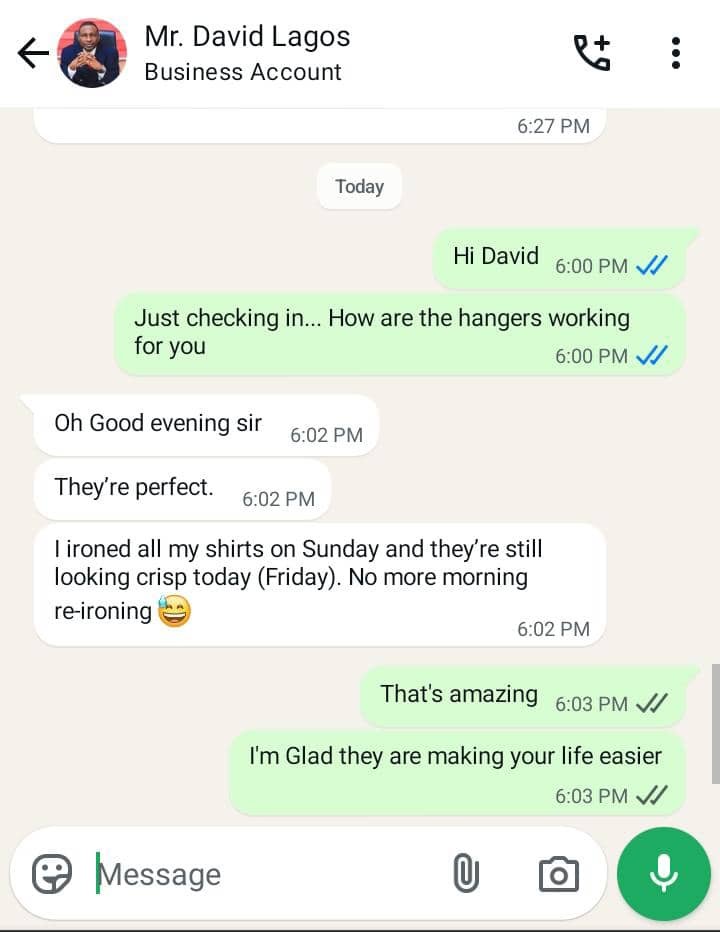Open the sticker and emoji picker
The height and width of the screenshot is (932, 720).
tap(52, 874)
